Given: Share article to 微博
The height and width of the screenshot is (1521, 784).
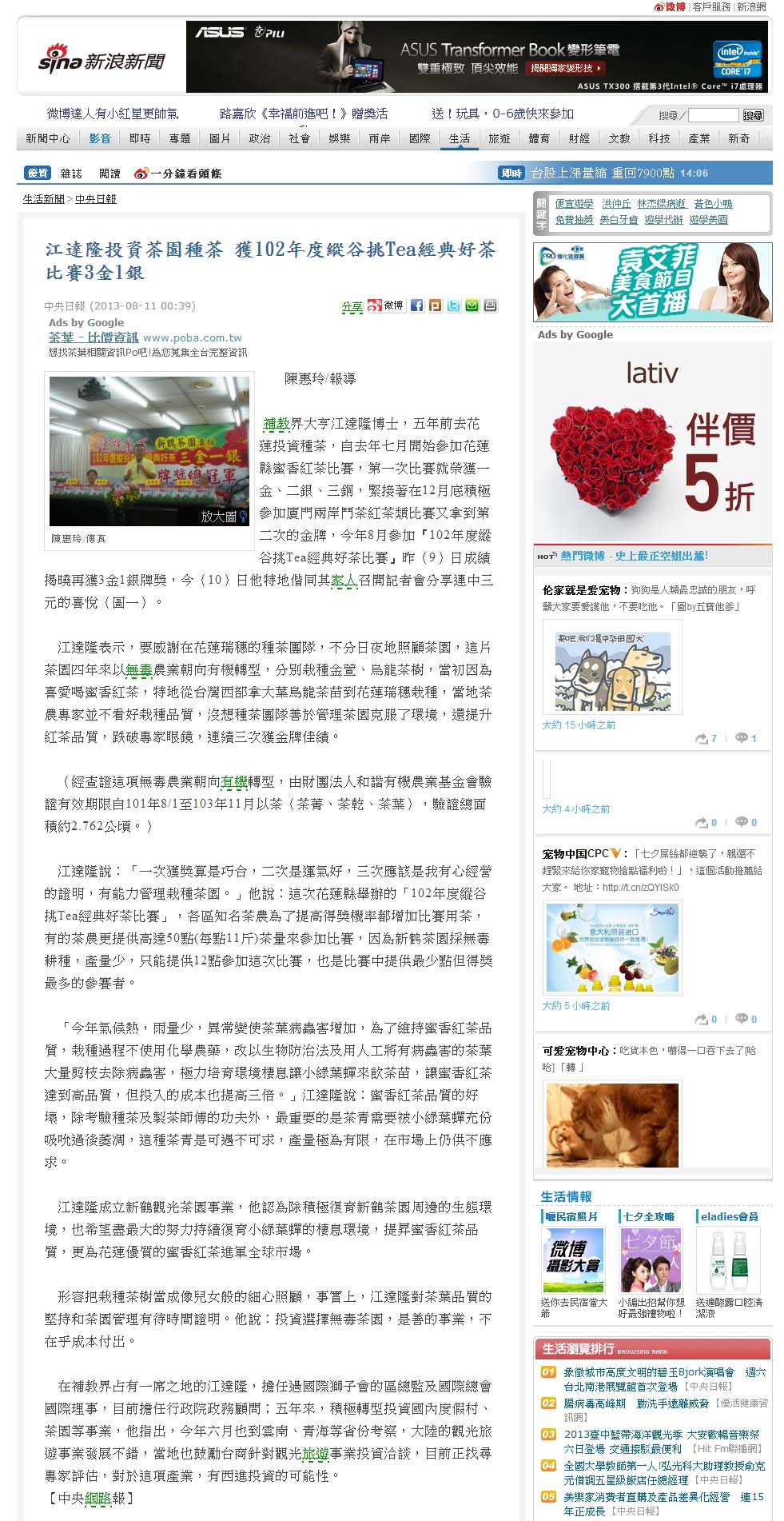Looking at the screenshot, I should [385, 305].
